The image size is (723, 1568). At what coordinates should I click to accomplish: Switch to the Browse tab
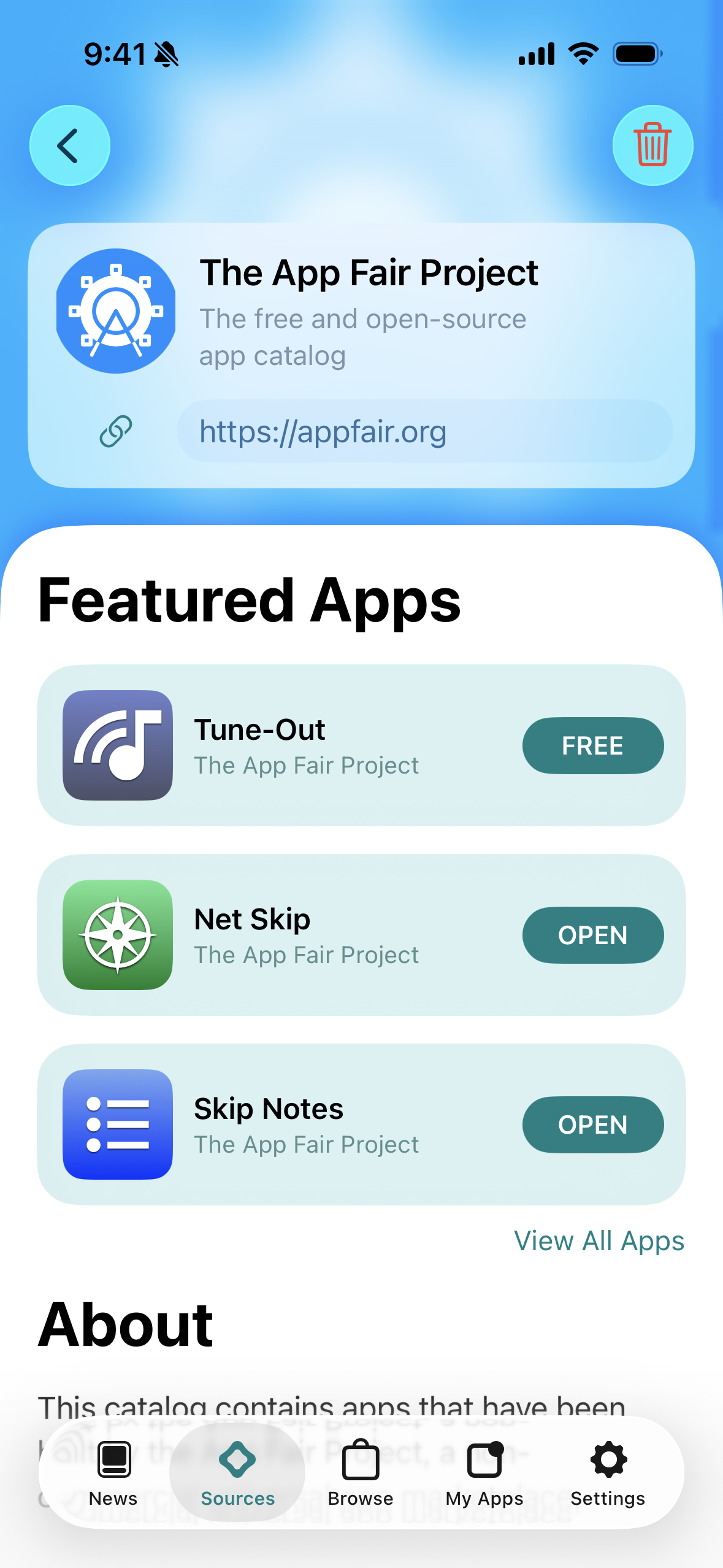coord(361,1472)
